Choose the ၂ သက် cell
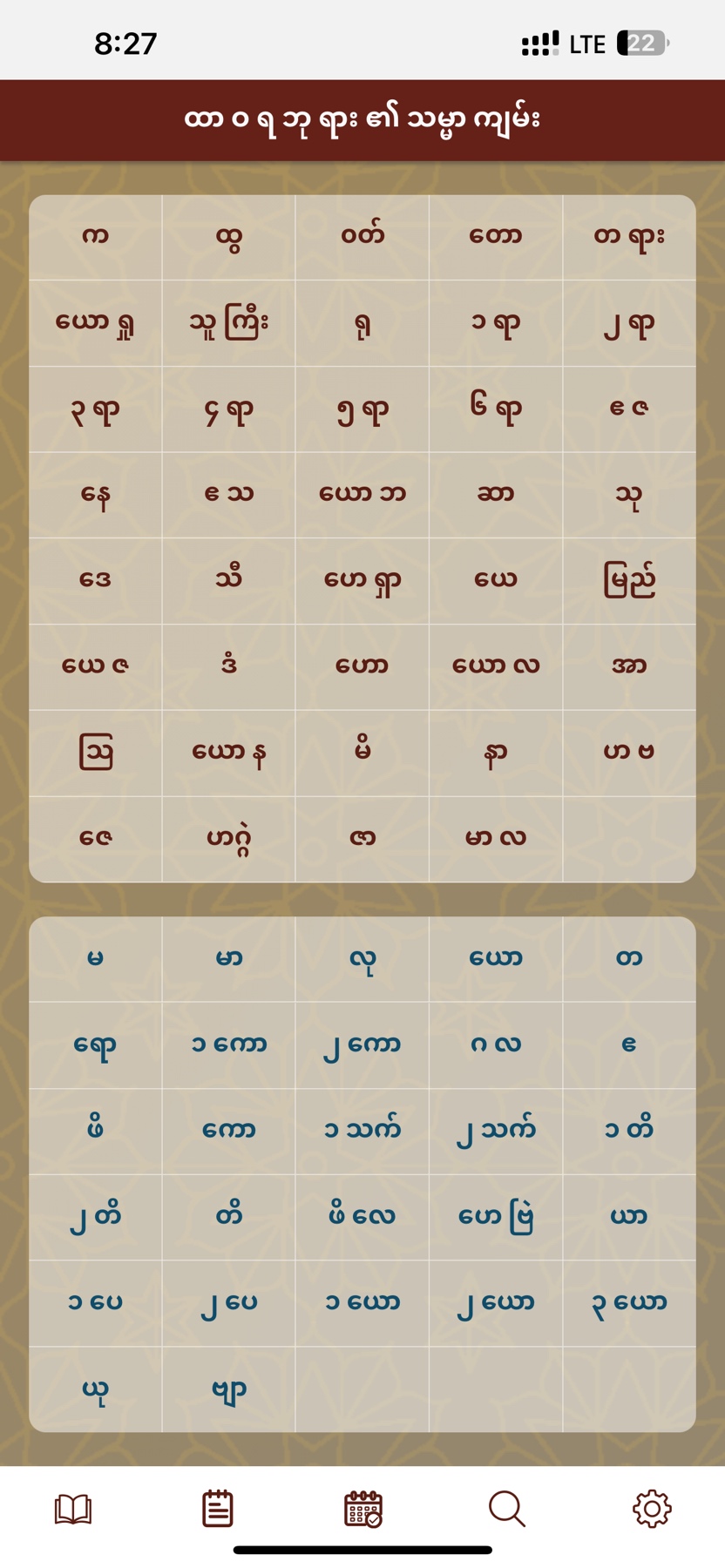Image resolution: width=725 pixels, height=1568 pixels. 496,1131
